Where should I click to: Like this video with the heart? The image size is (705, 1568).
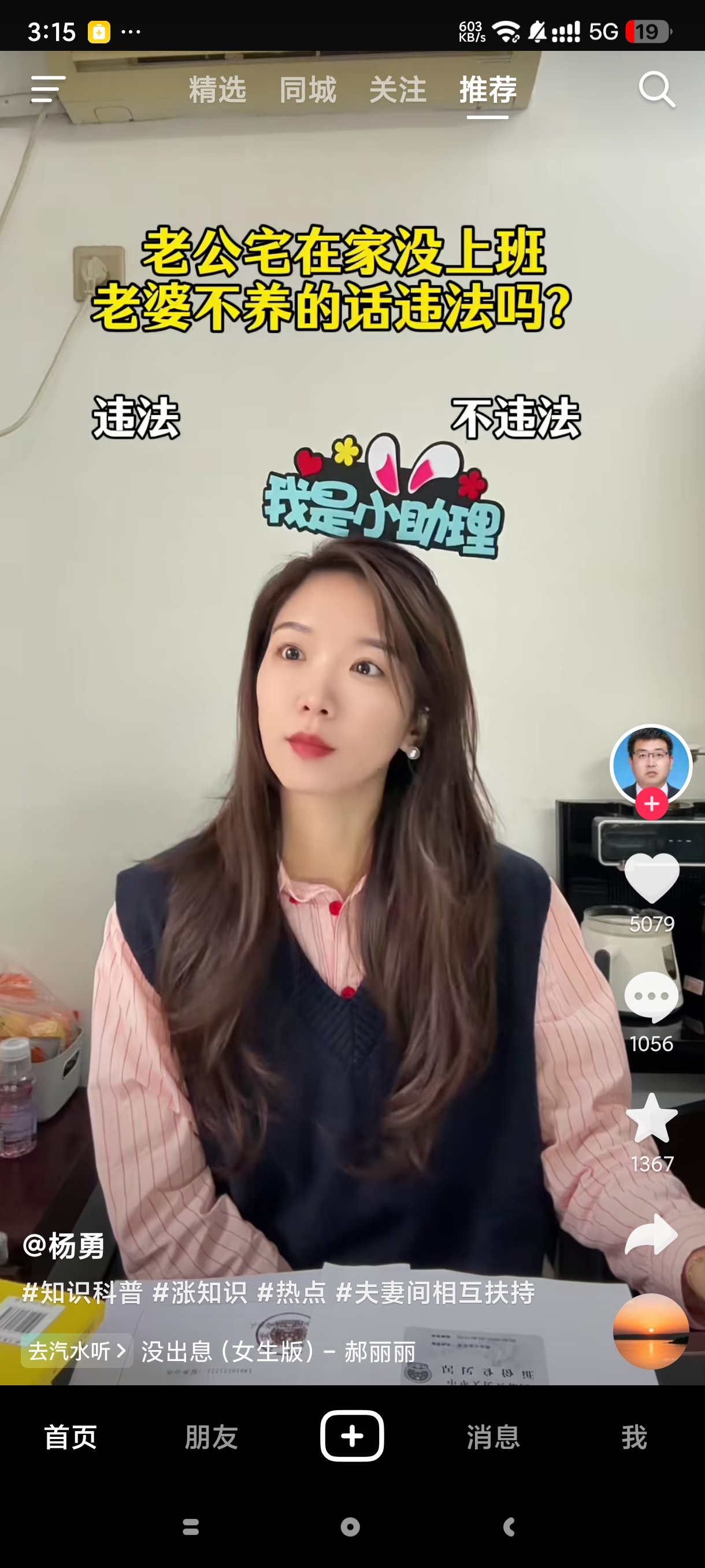(651, 878)
